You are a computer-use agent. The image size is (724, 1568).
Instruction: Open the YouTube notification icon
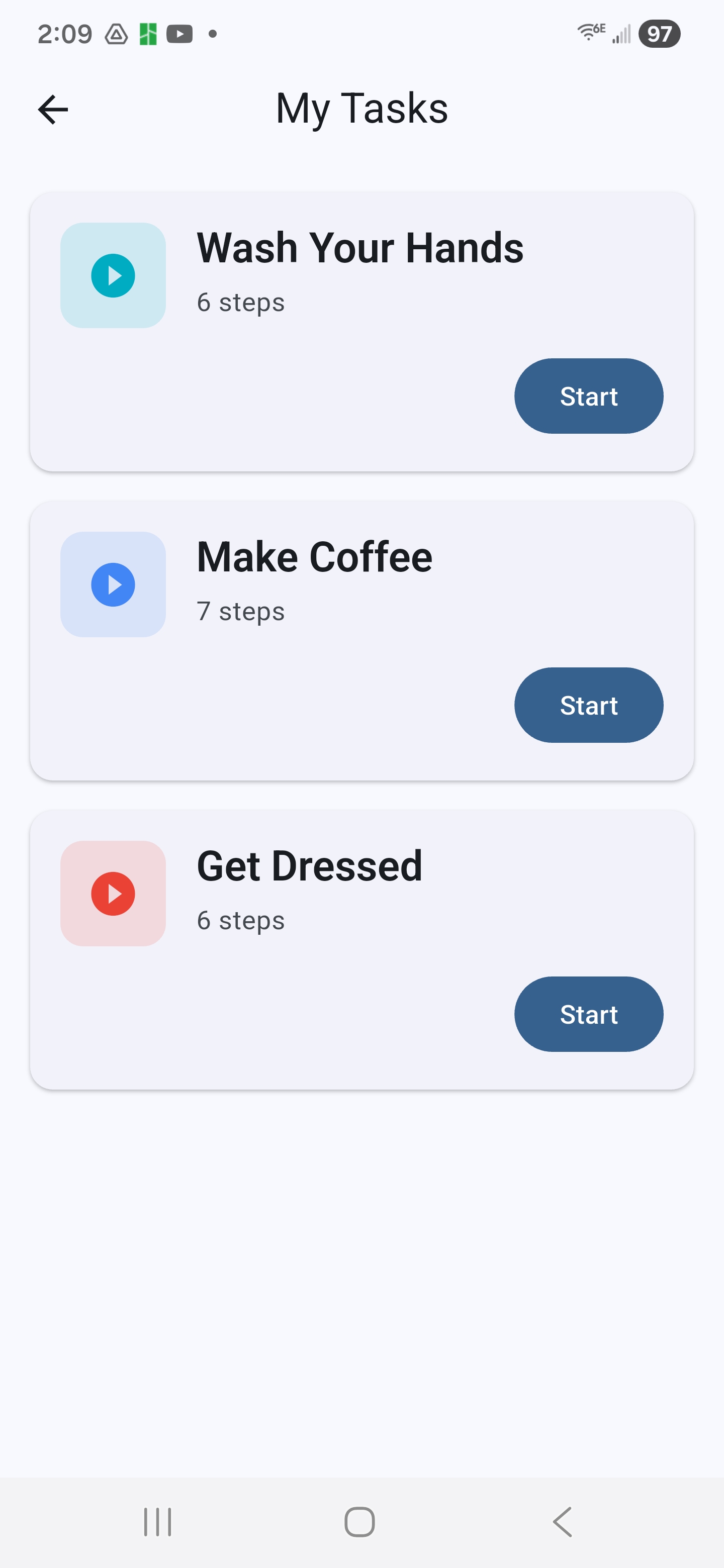[179, 34]
